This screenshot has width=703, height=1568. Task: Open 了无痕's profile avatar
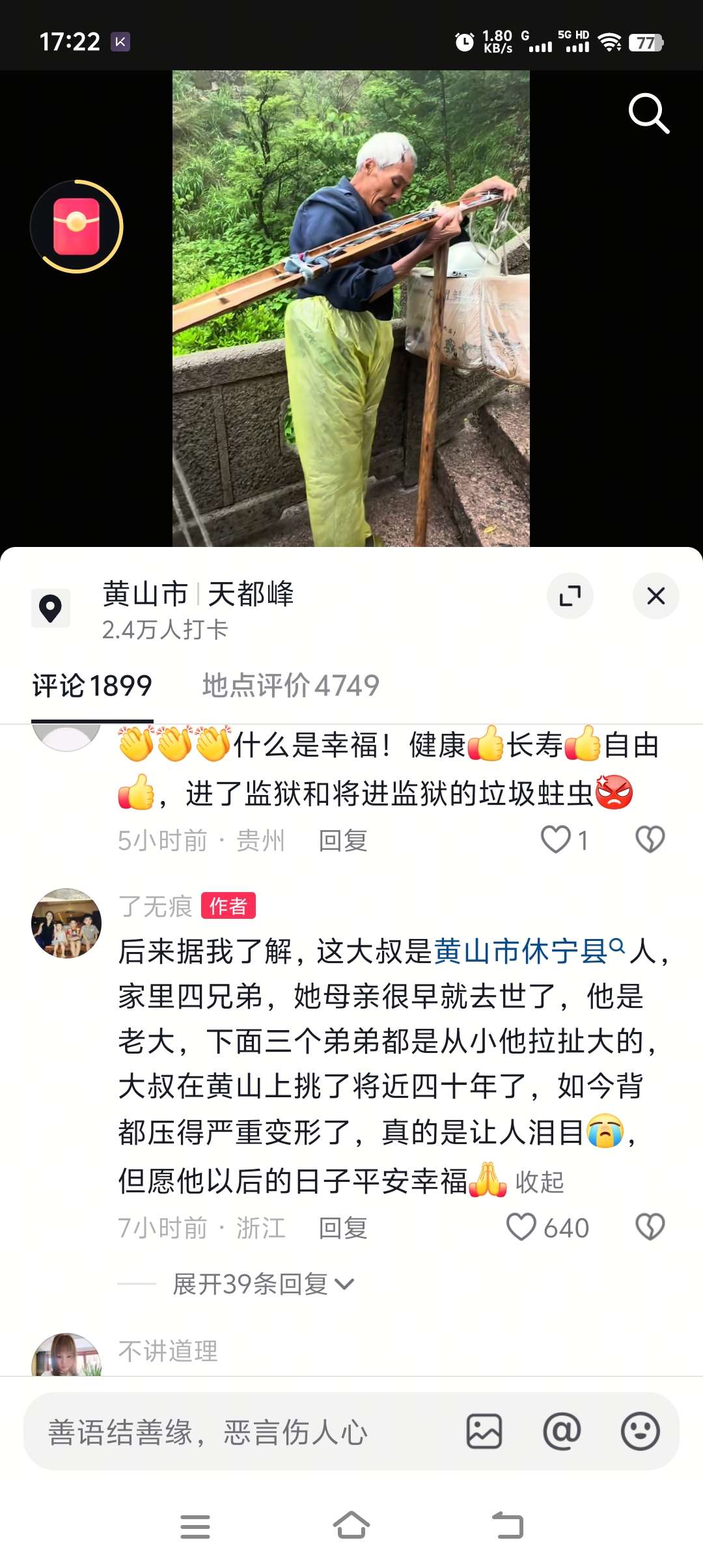[66, 923]
